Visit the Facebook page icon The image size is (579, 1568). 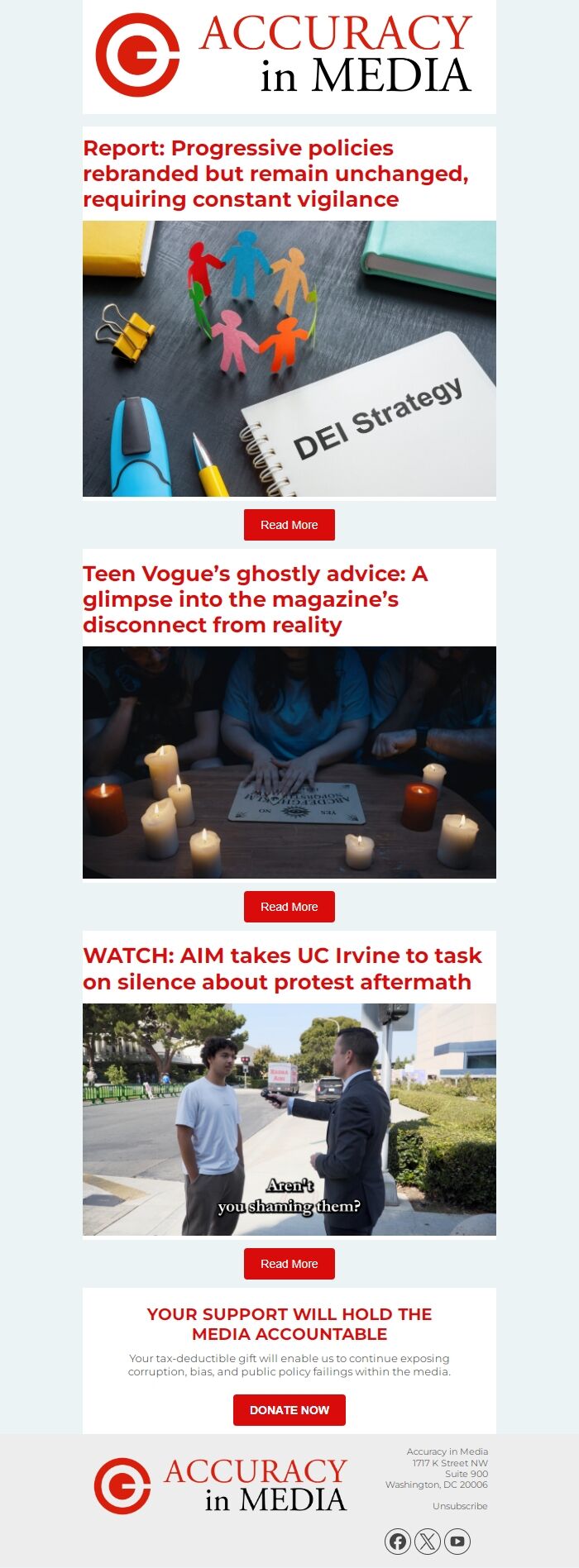[398, 1542]
